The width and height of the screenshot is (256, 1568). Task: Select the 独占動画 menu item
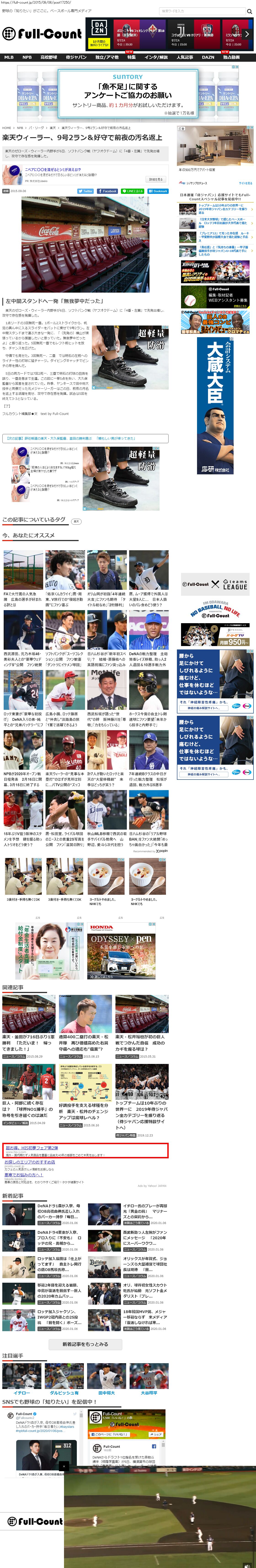pyautogui.click(x=231, y=57)
